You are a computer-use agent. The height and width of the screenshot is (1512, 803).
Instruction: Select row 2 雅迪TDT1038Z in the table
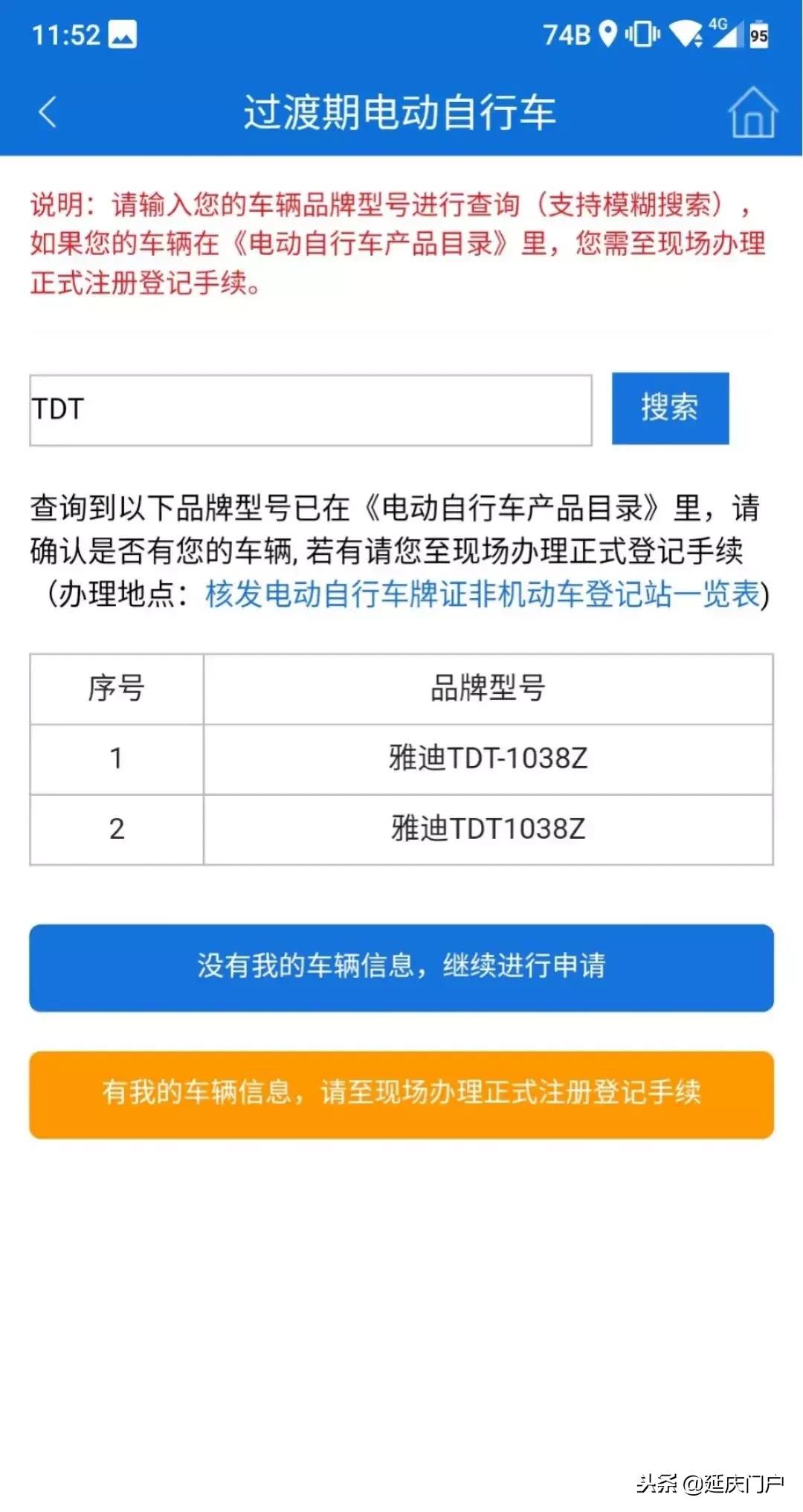point(487,829)
